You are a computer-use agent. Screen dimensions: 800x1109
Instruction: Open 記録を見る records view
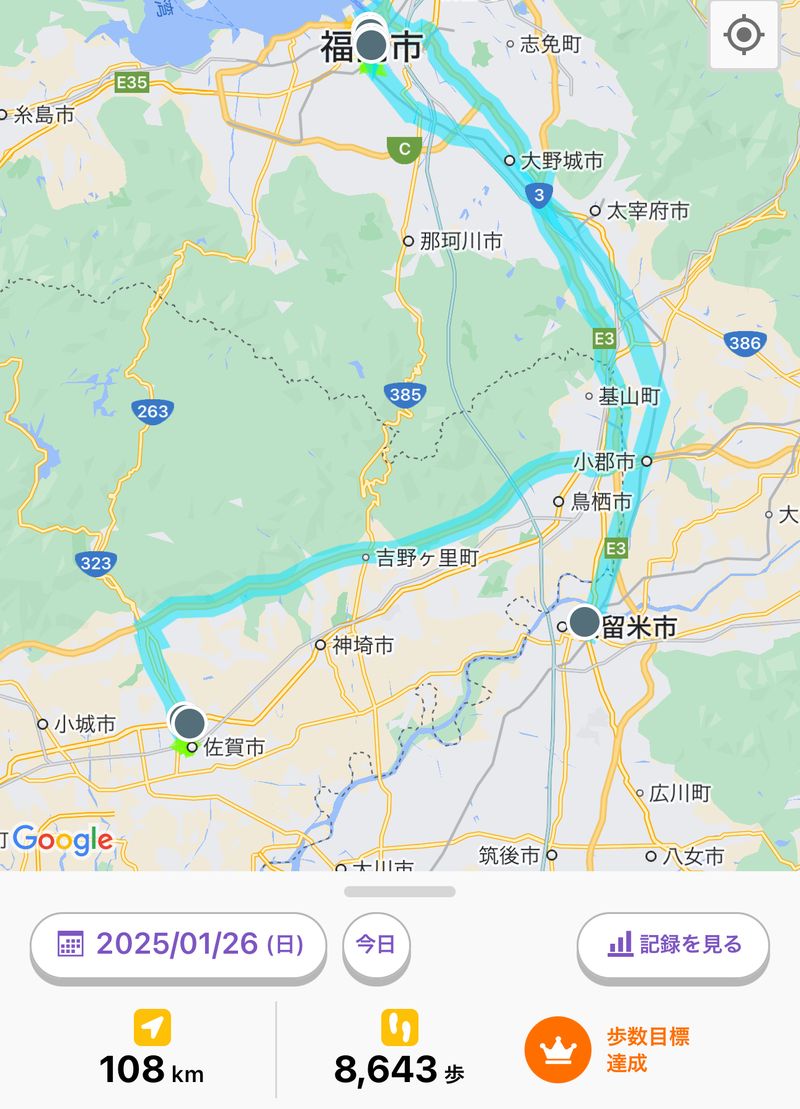[673, 943]
